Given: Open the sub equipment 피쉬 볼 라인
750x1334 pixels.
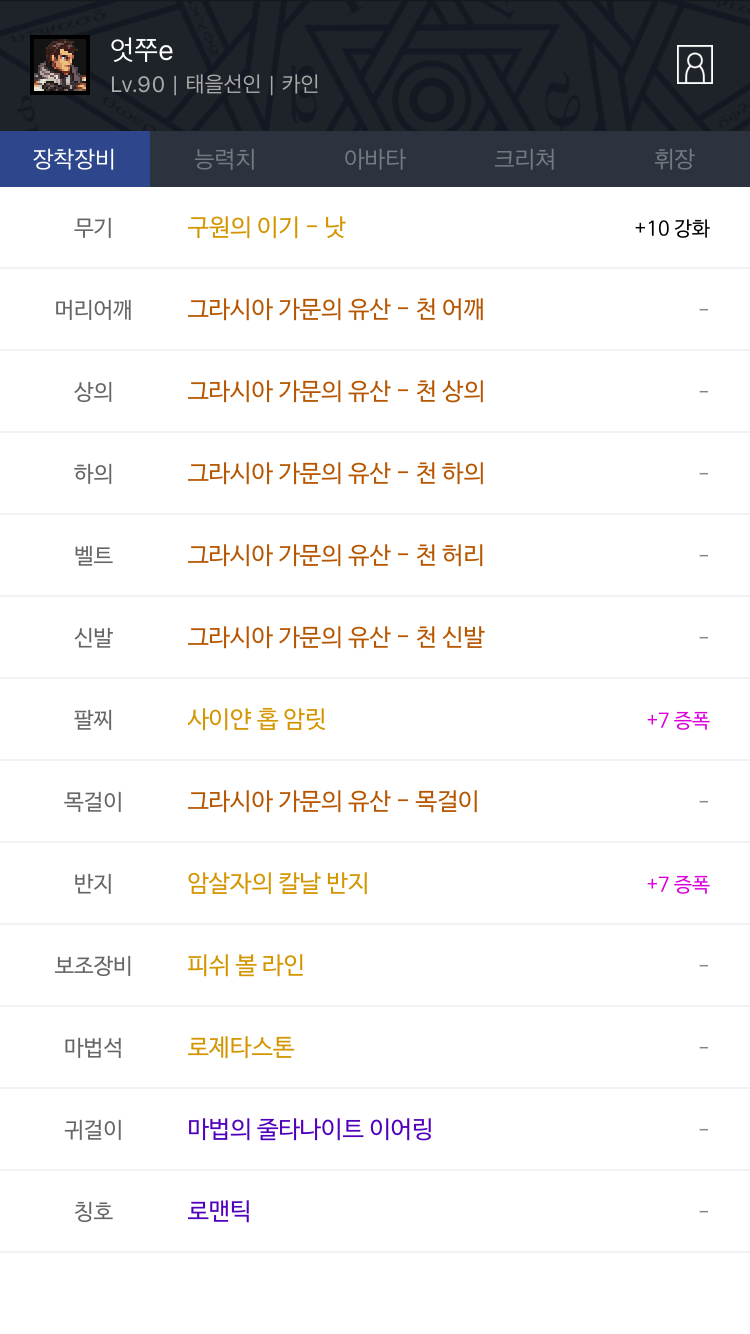Looking at the screenshot, I should pyautogui.click(x=375, y=965).
